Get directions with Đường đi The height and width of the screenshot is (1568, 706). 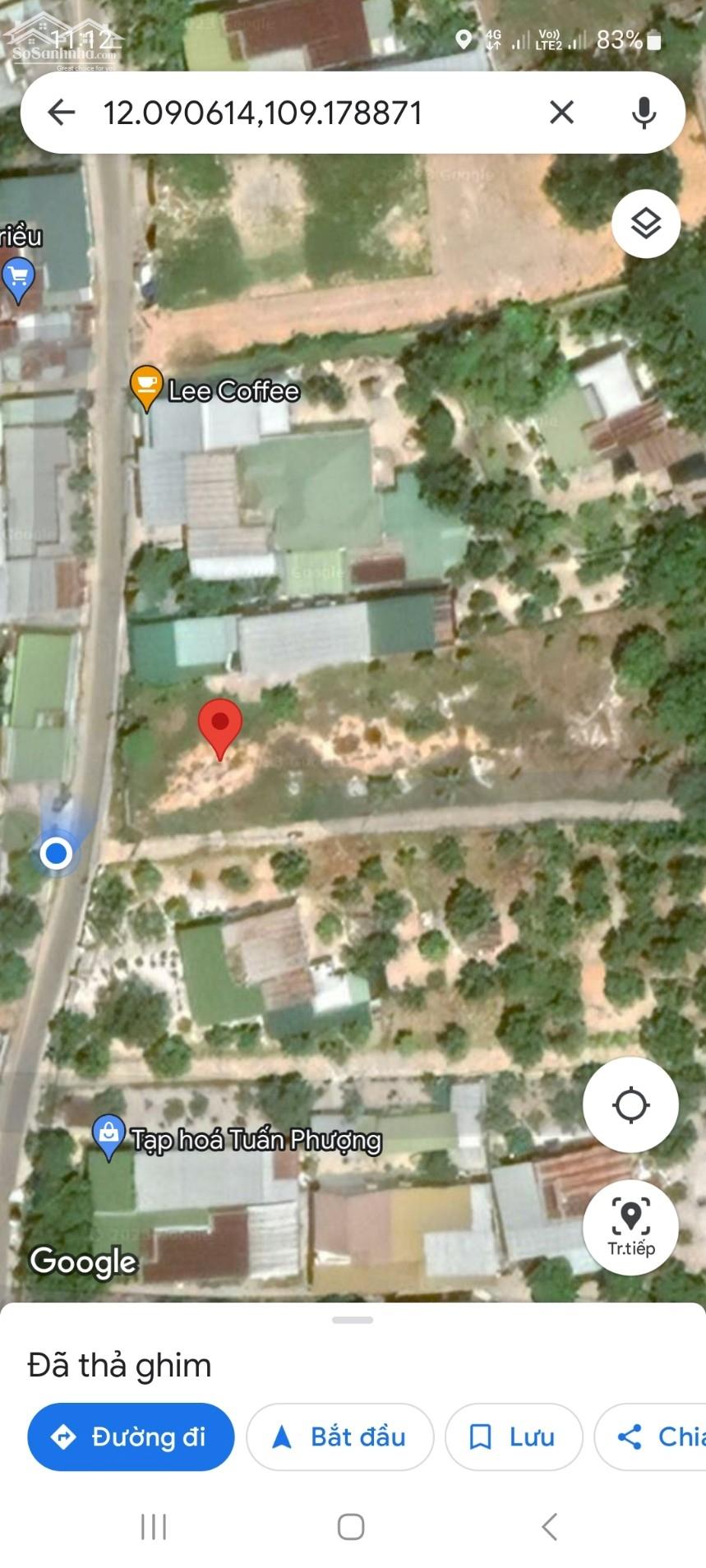pos(131,1437)
